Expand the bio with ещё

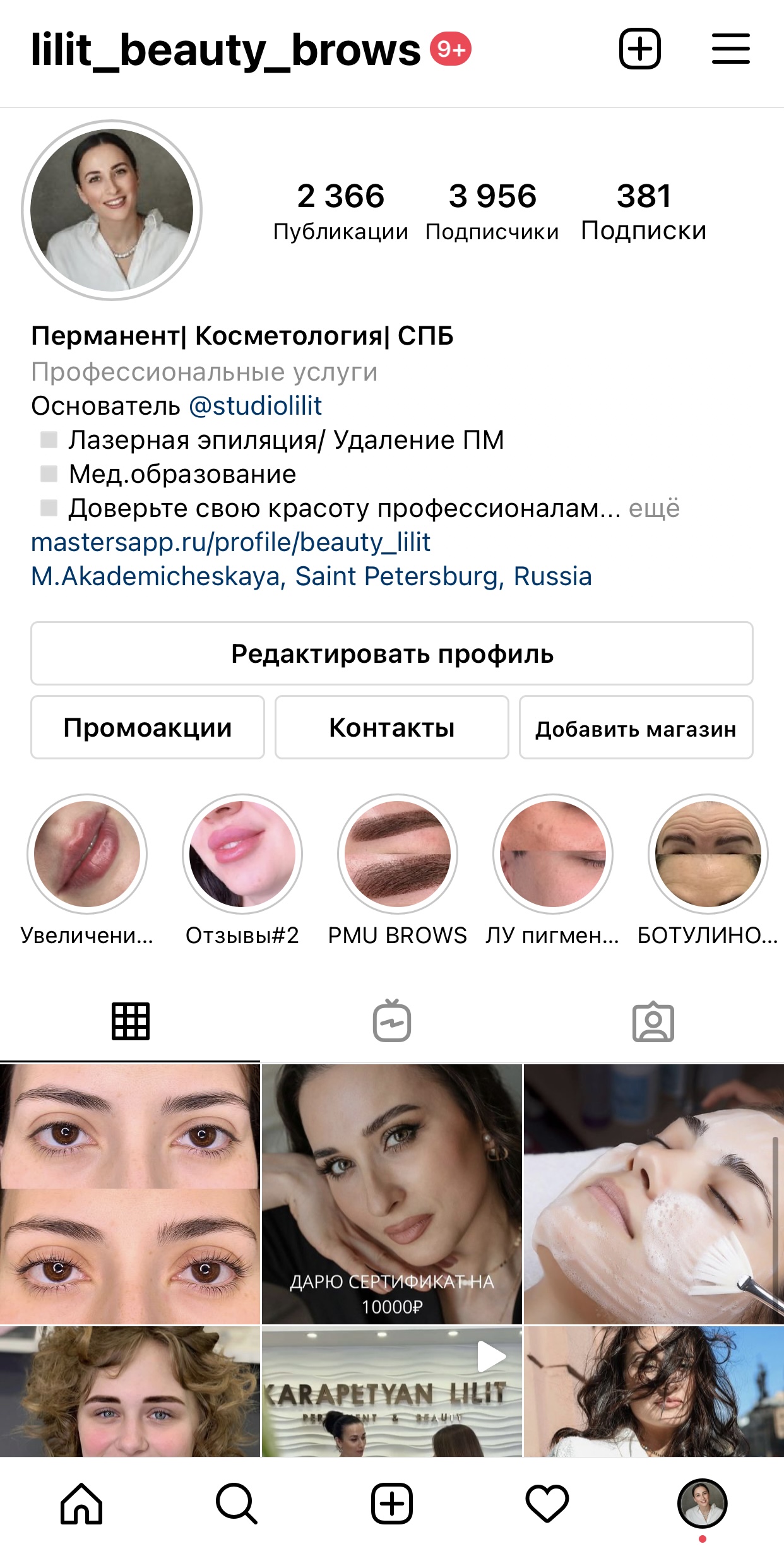click(654, 508)
